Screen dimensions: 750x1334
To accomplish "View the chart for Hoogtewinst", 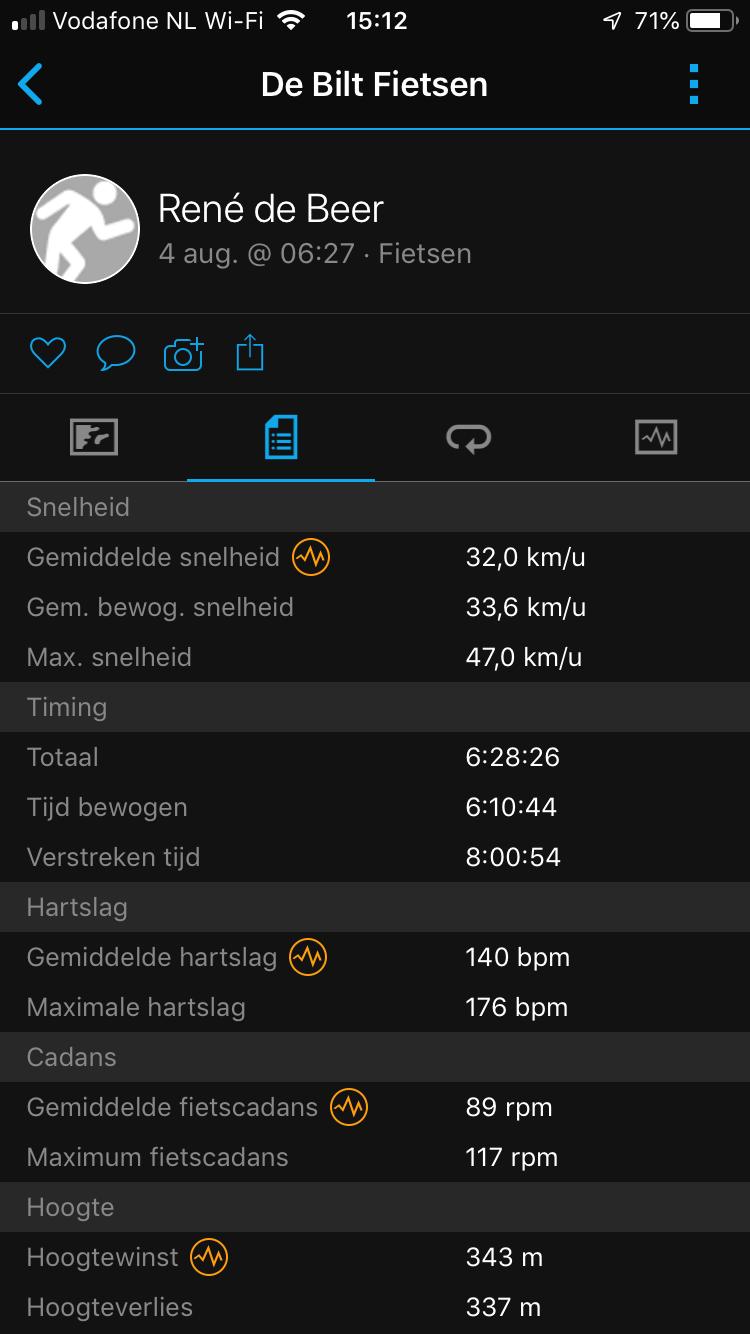I will (209, 1257).
